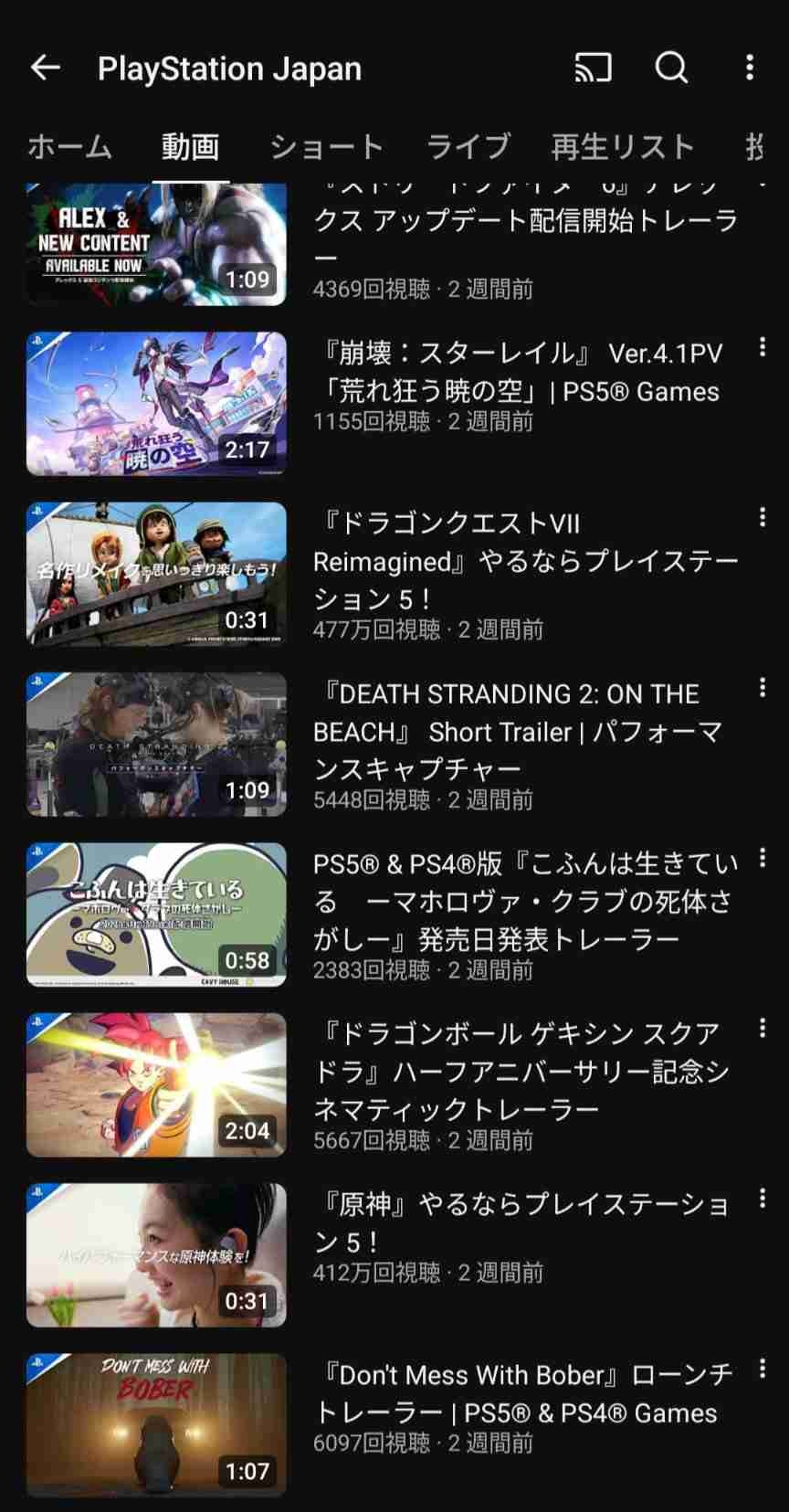This screenshot has width=789, height=1512.
Task: Play 原神 やるならプレイステーション５ video
Action: pos(156,1255)
